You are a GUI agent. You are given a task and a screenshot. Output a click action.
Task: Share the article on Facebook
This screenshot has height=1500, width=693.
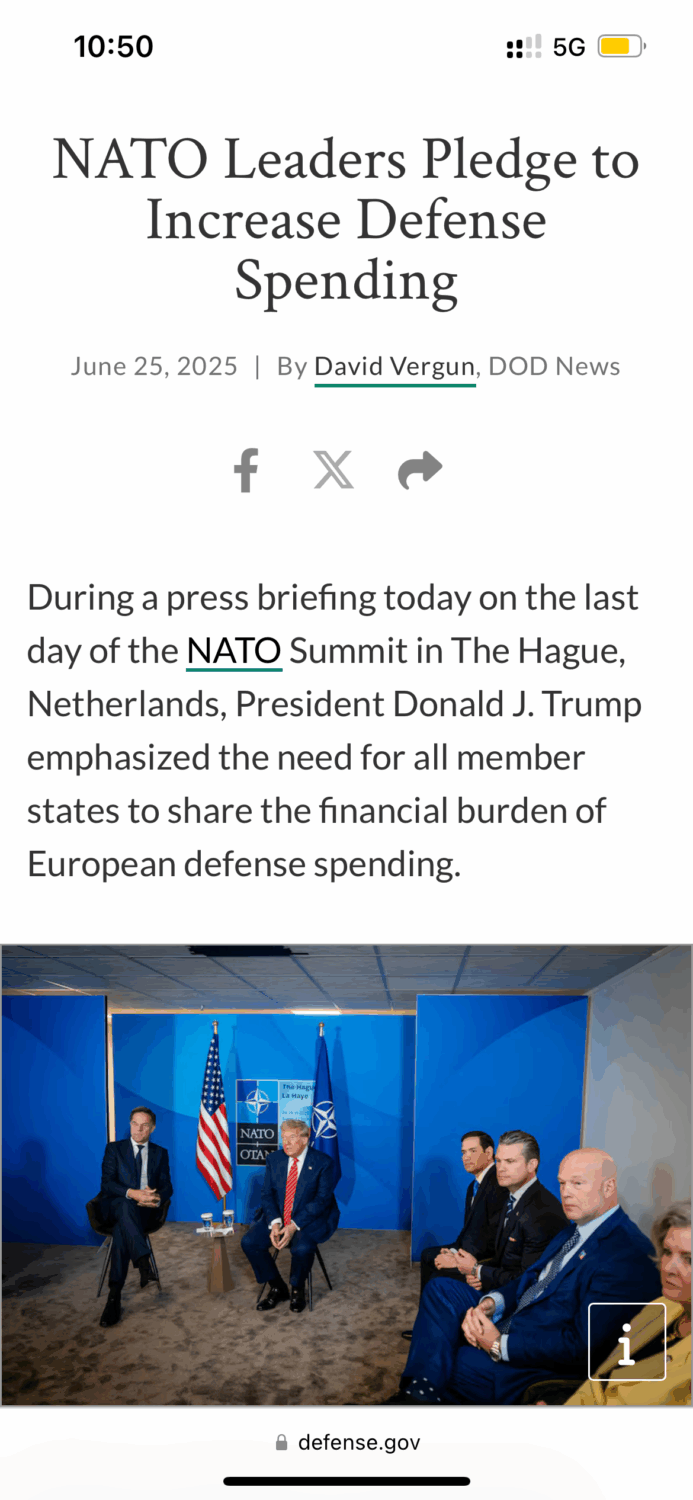click(246, 470)
